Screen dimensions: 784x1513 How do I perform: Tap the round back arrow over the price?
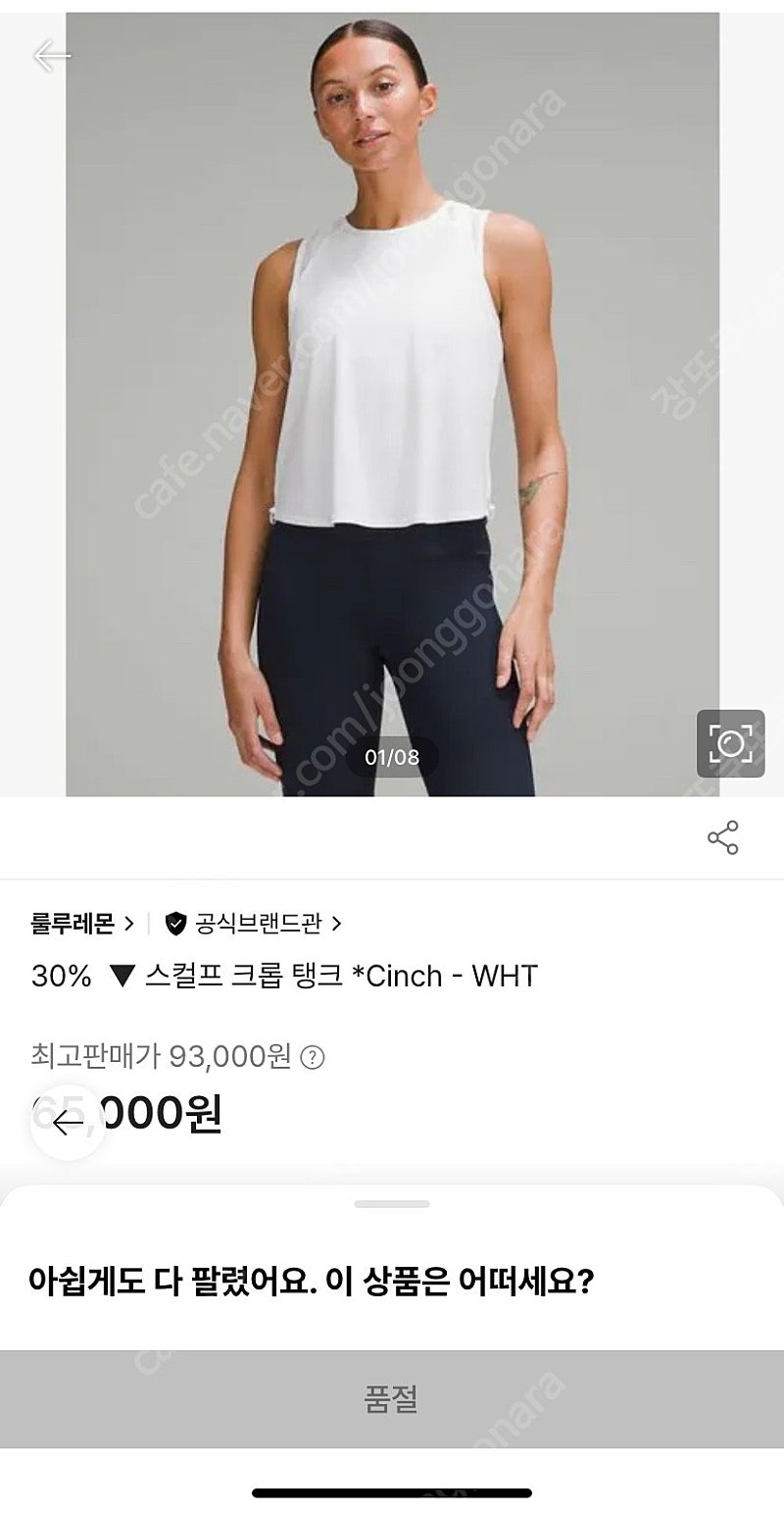(69, 1123)
